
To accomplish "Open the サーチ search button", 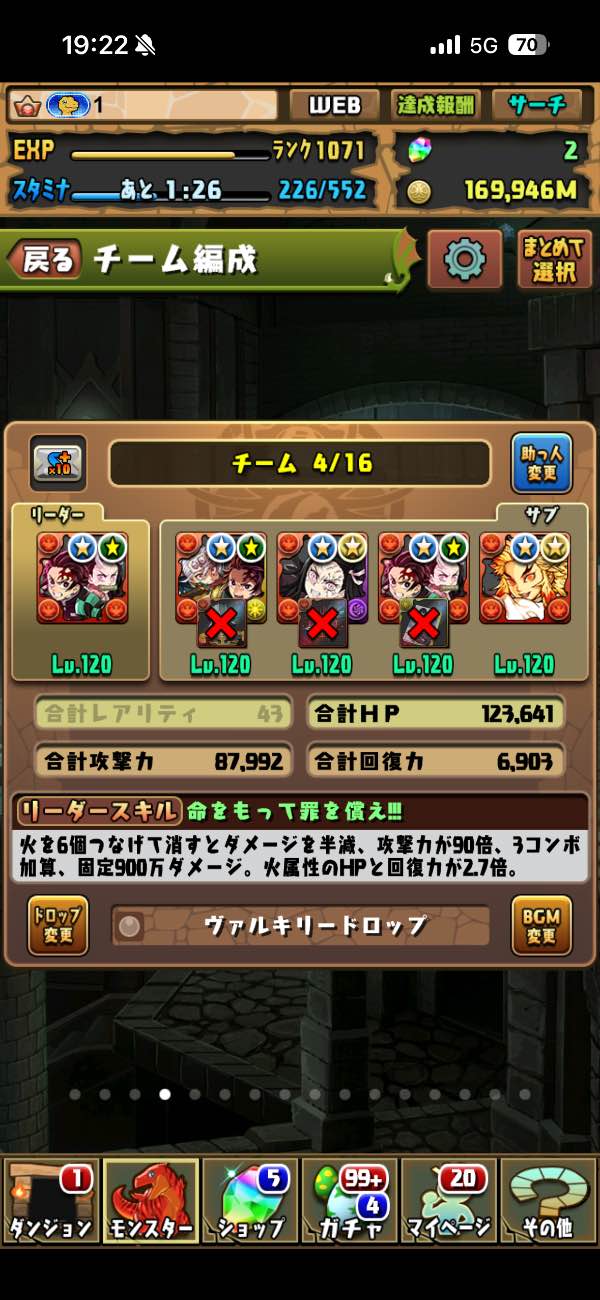I will tap(536, 105).
